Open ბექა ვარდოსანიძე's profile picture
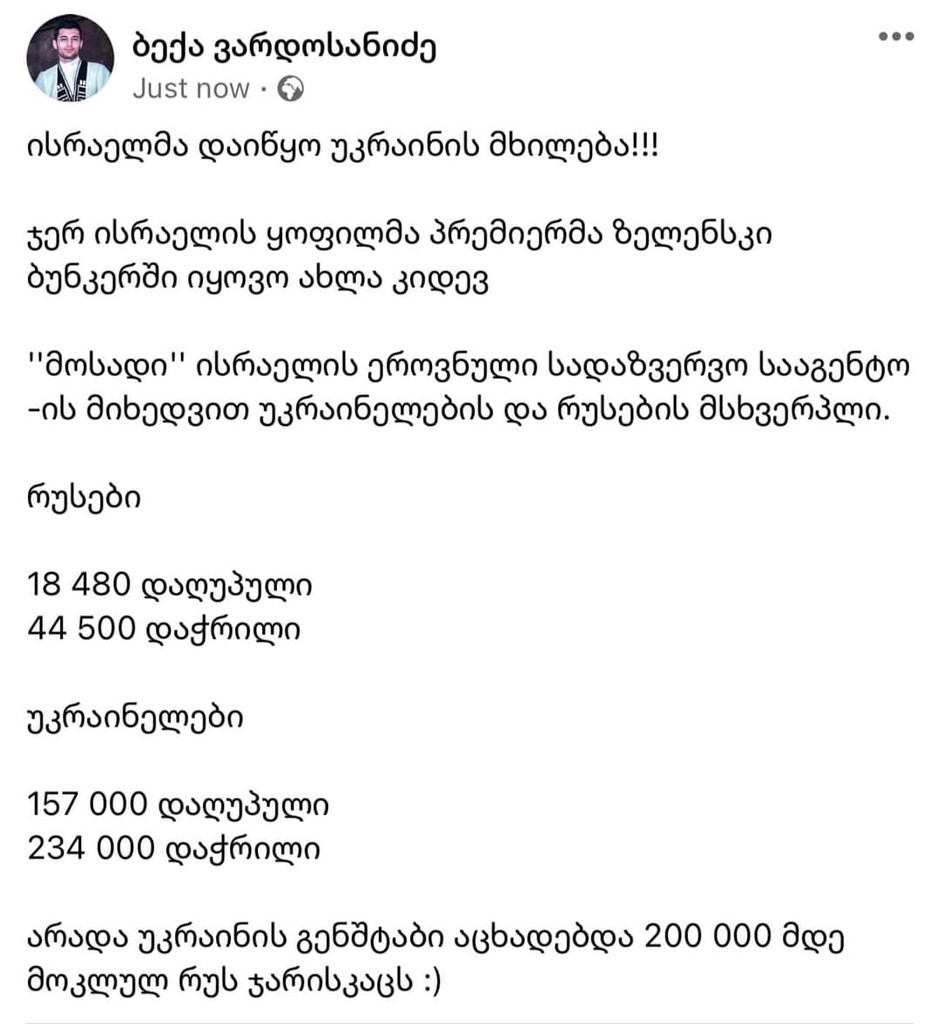This screenshot has width=940, height=1024. 70,58
